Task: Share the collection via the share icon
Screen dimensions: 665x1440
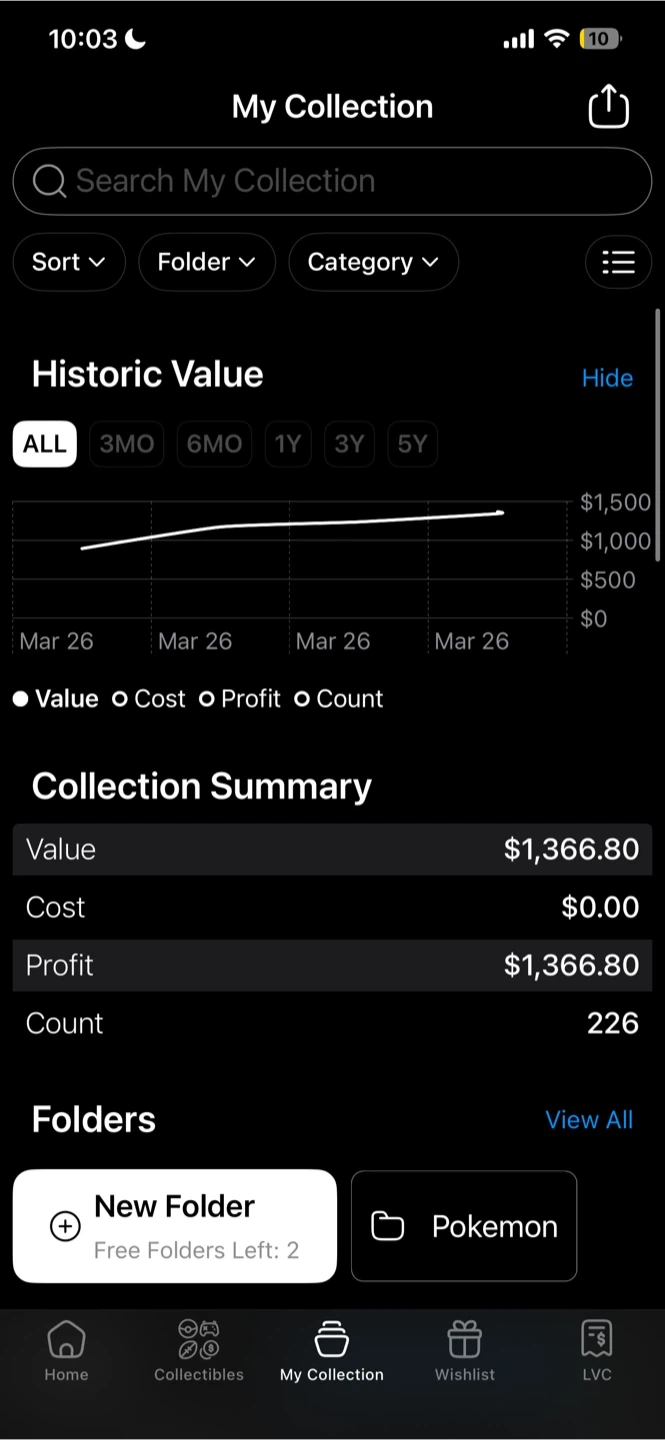Action: point(608,106)
